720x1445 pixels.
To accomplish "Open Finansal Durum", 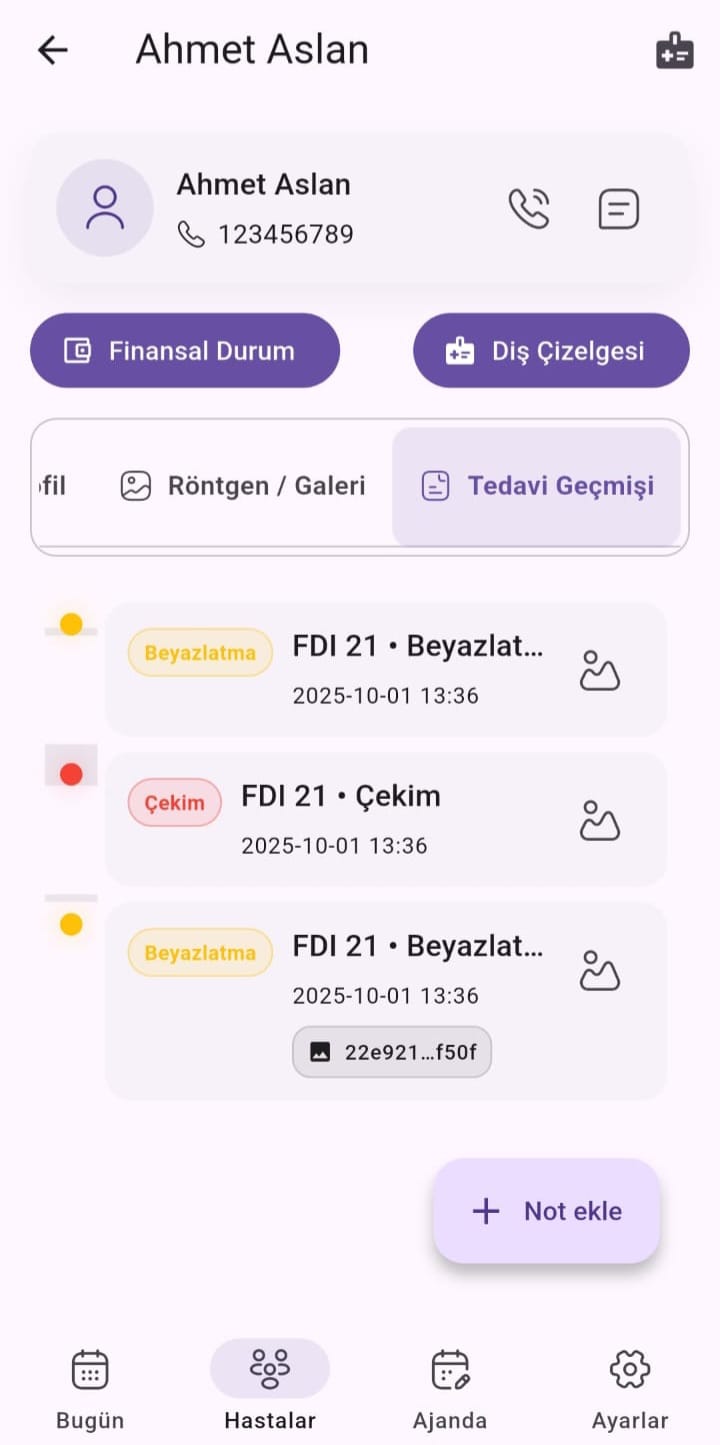I will click(185, 351).
